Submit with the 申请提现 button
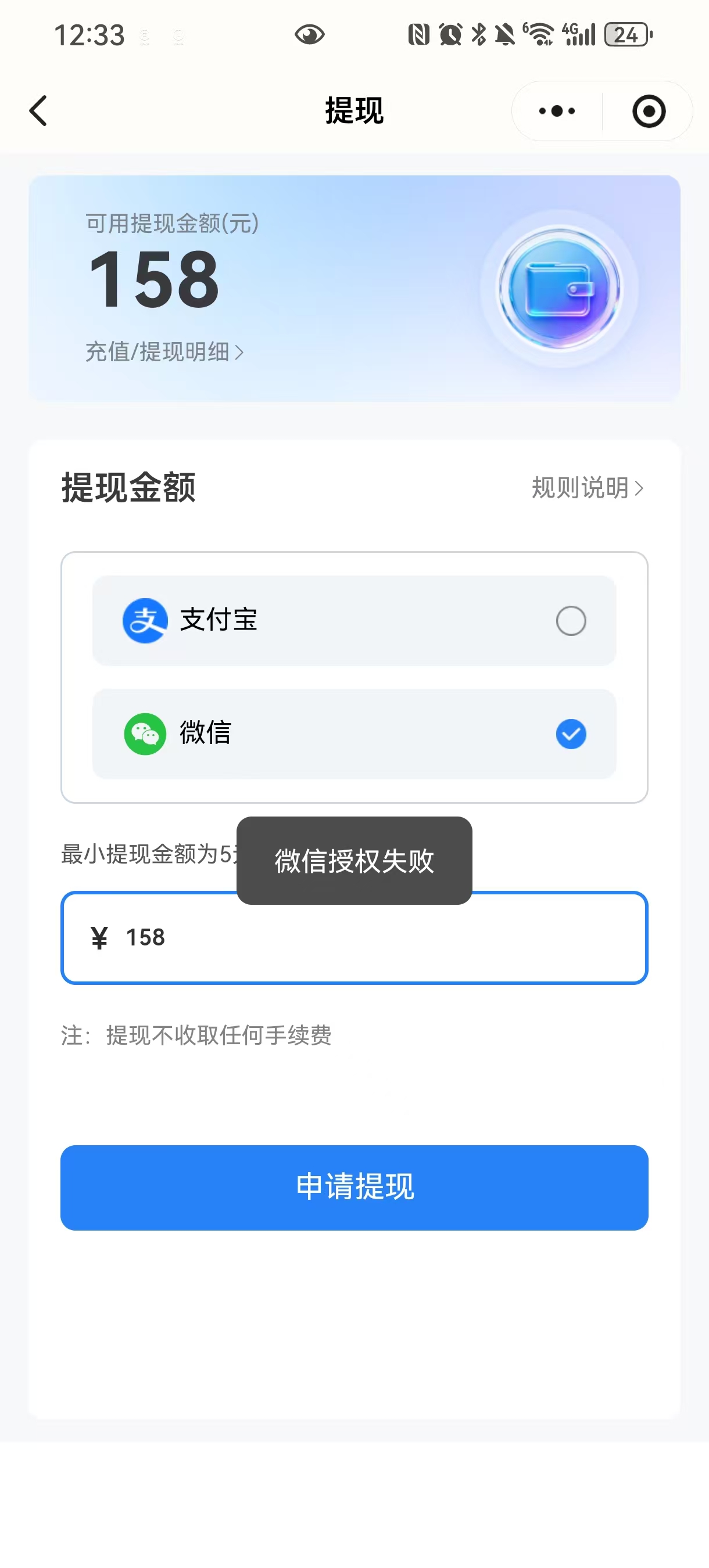709x1568 pixels. click(354, 1187)
